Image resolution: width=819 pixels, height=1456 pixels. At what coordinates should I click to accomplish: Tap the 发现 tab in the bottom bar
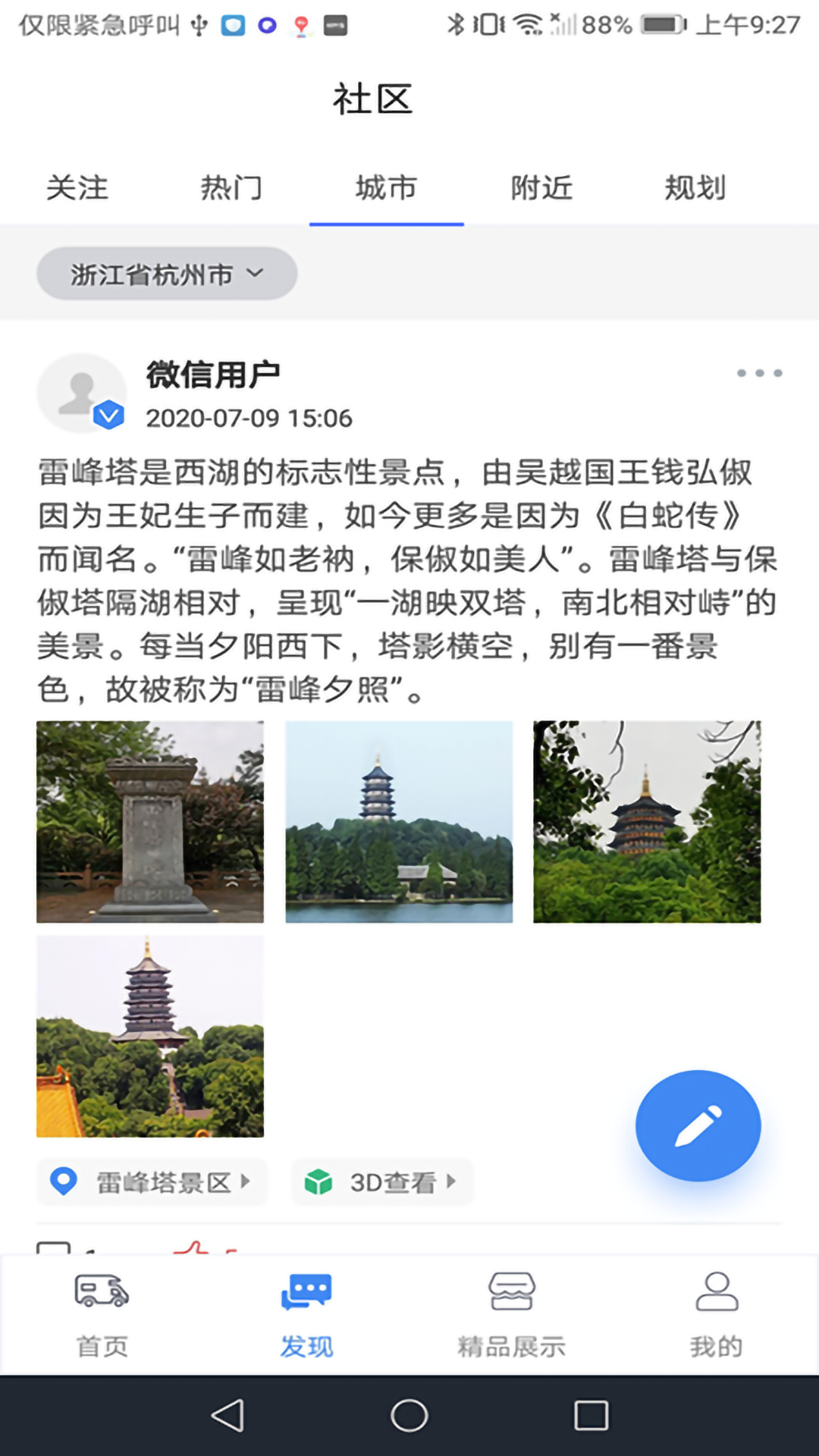306,1314
